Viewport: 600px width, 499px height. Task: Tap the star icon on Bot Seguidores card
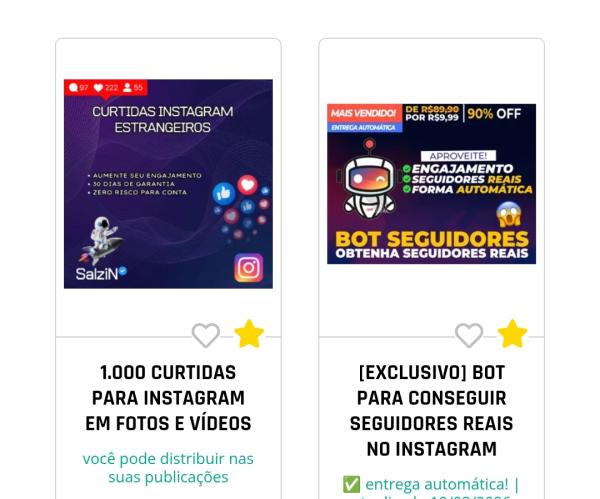[x=512, y=334]
